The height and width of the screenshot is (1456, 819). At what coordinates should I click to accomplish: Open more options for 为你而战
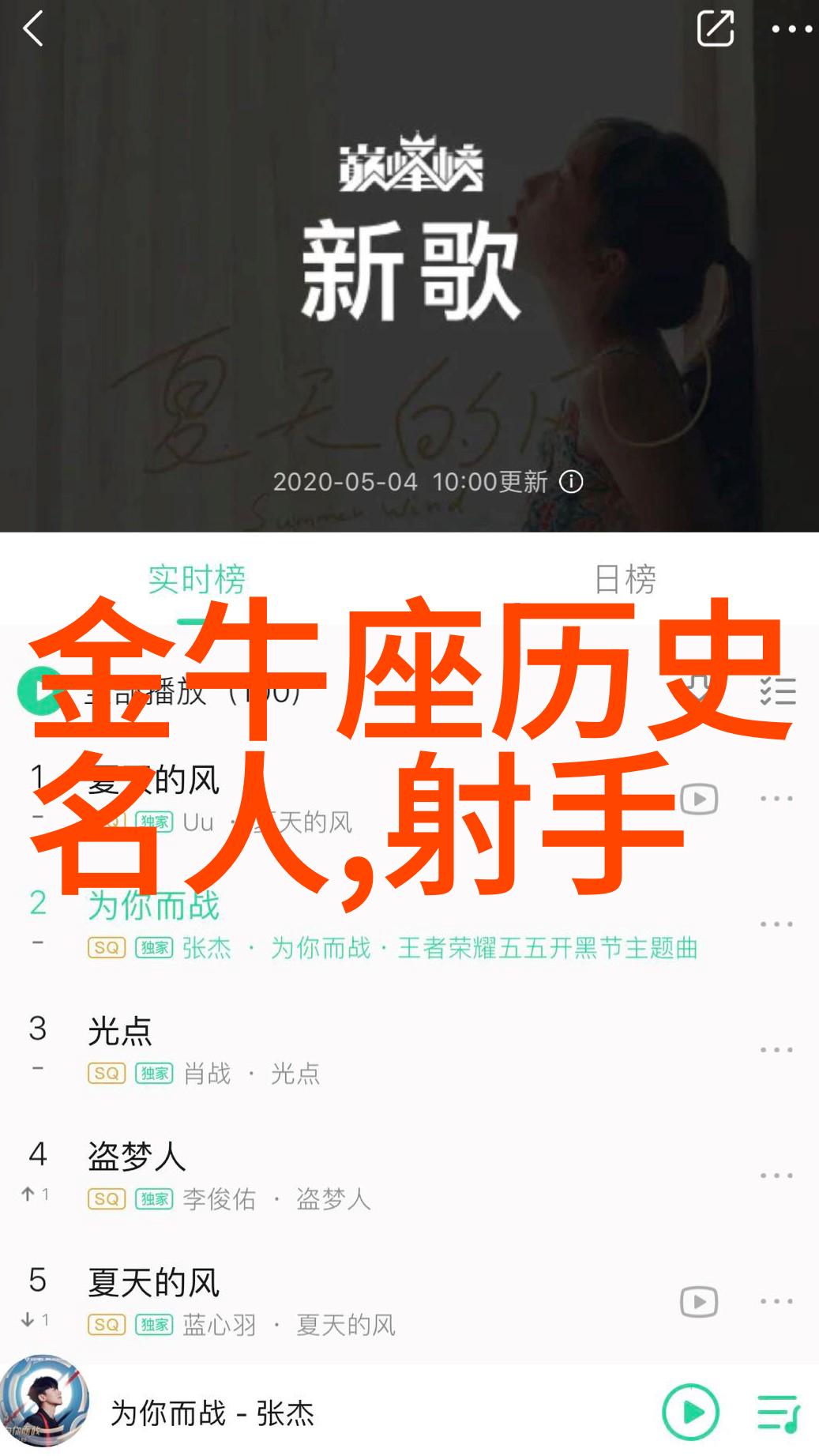(x=776, y=924)
